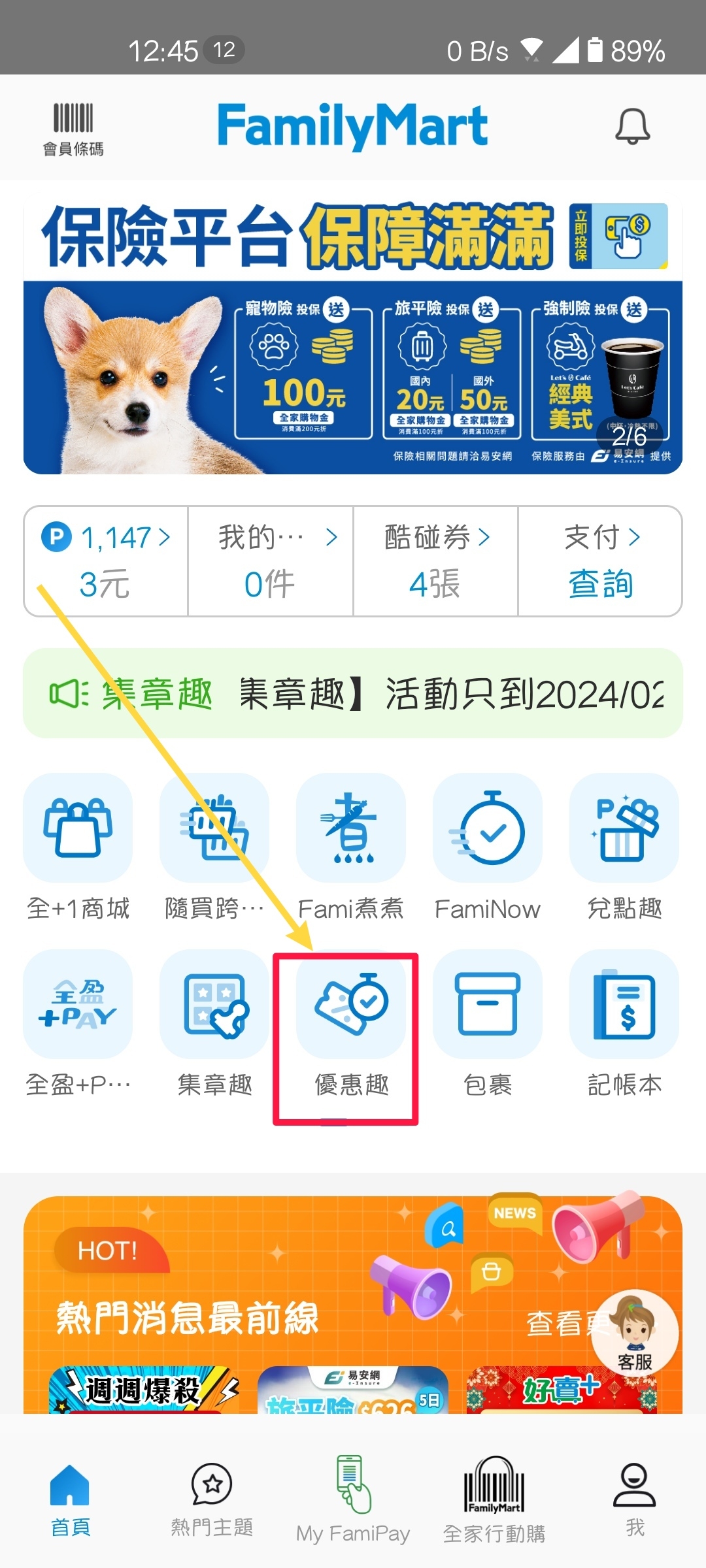Open 酷碰券 coupons showing 4張

pos(435,561)
